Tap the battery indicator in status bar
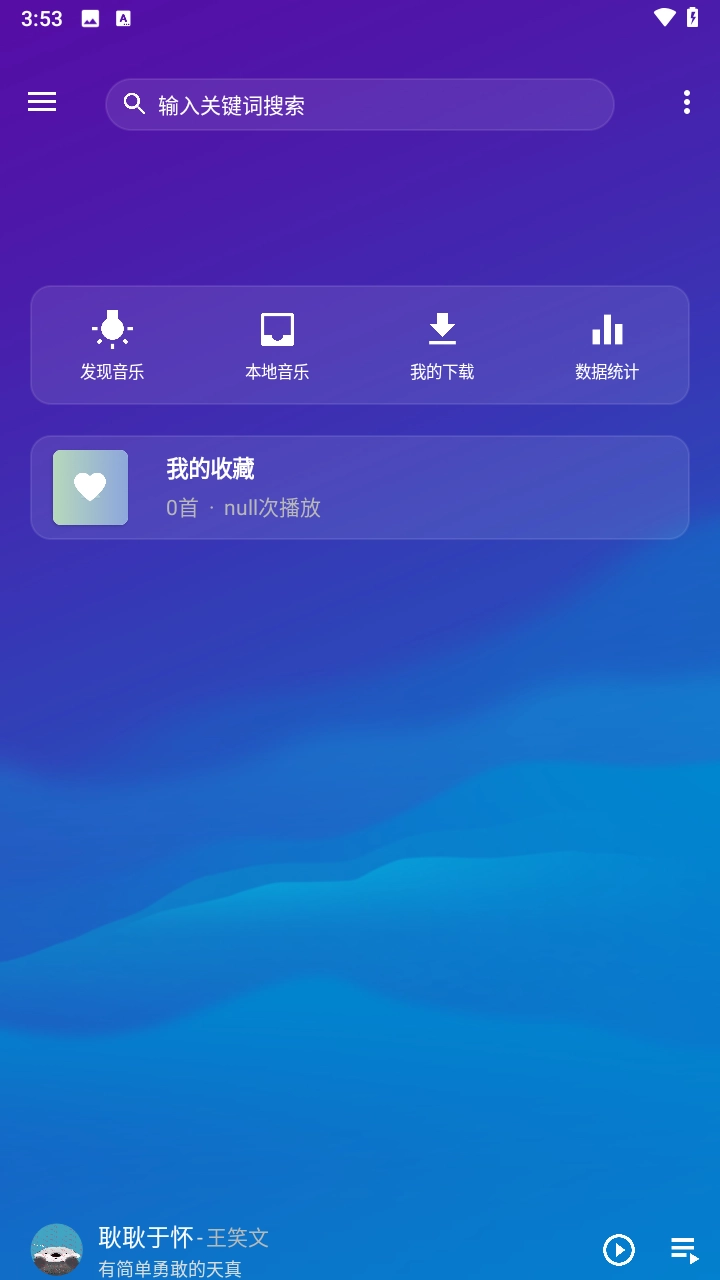 pyautogui.click(x=694, y=16)
